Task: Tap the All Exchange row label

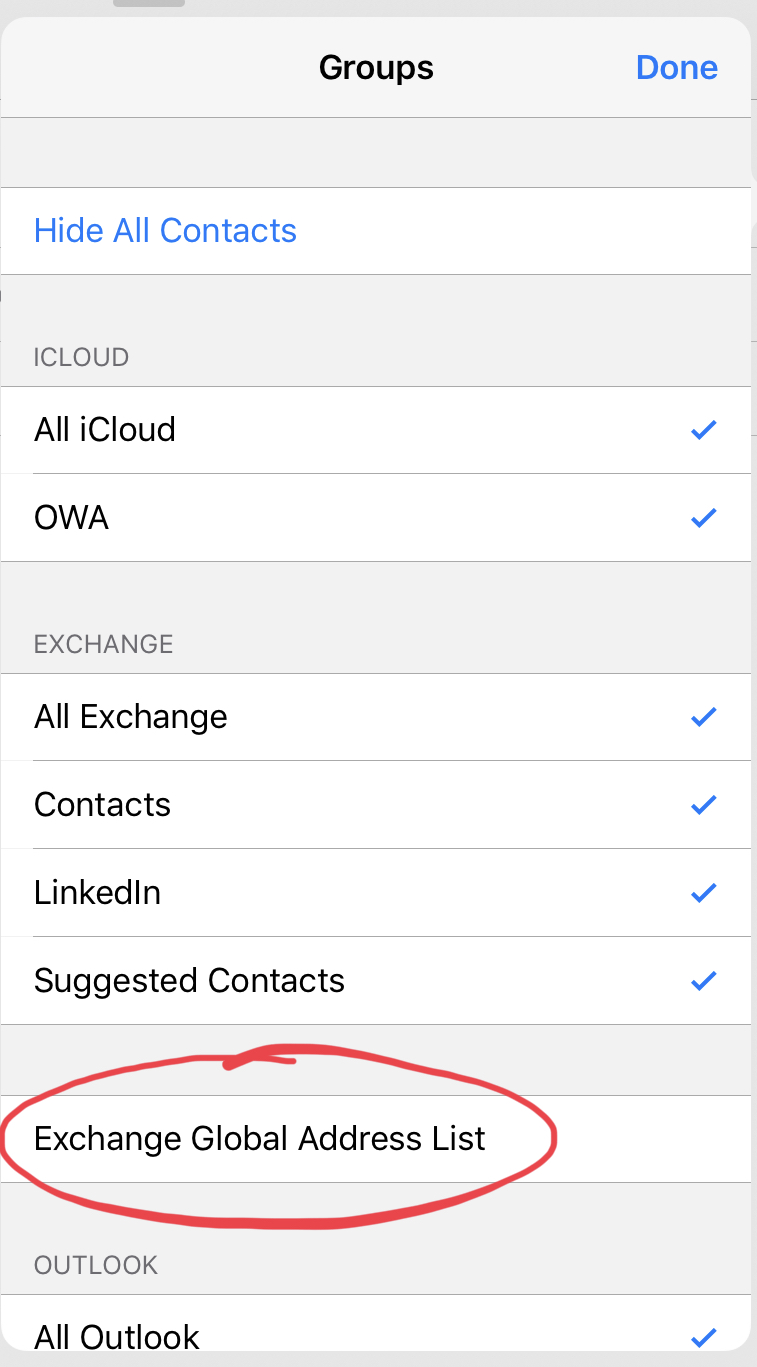Action: [130, 716]
